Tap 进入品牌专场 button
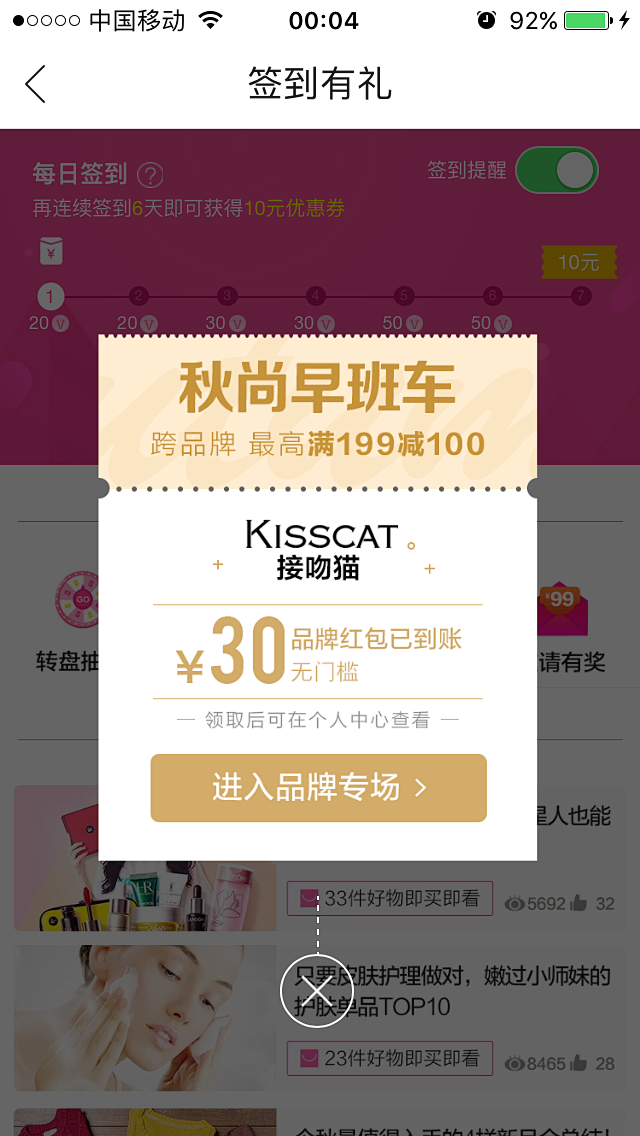 [x=318, y=788]
